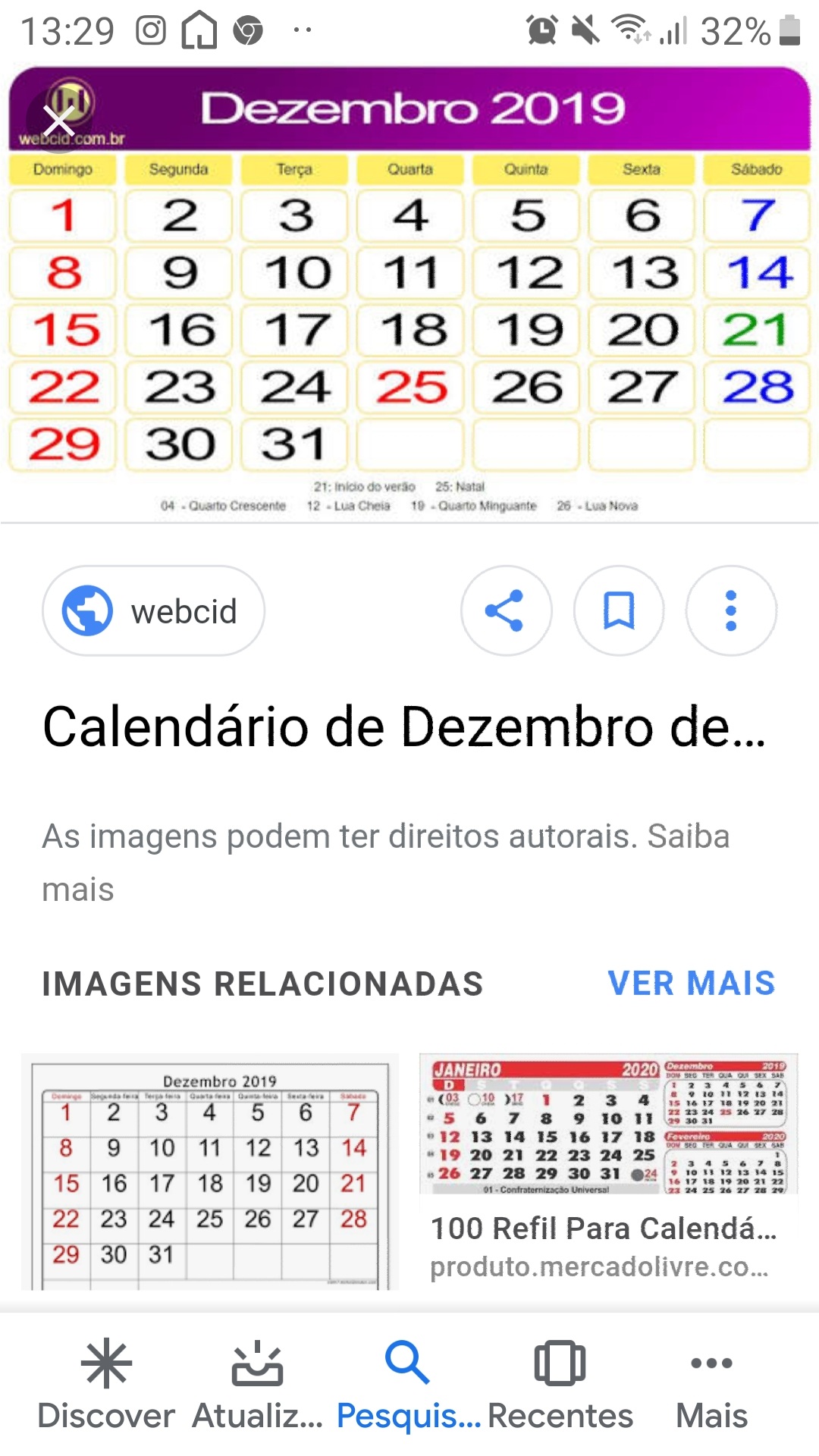Image resolution: width=819 pixels, height=1456 pixels.
Task: Open Saiba mais about image copyrights
Action: coord(77,890)
